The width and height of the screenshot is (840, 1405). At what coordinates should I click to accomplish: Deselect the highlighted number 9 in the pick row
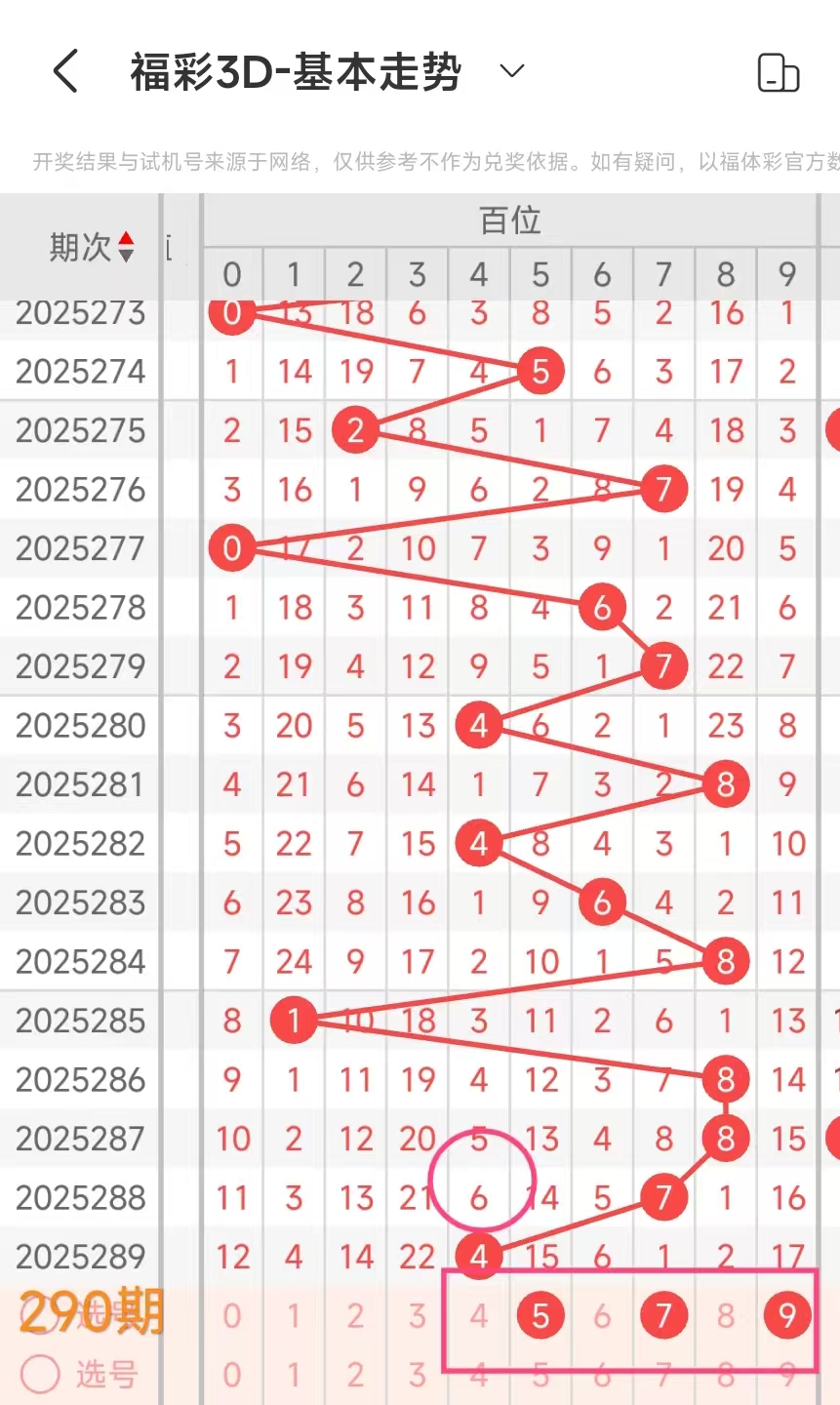(x=788, y=1315)
